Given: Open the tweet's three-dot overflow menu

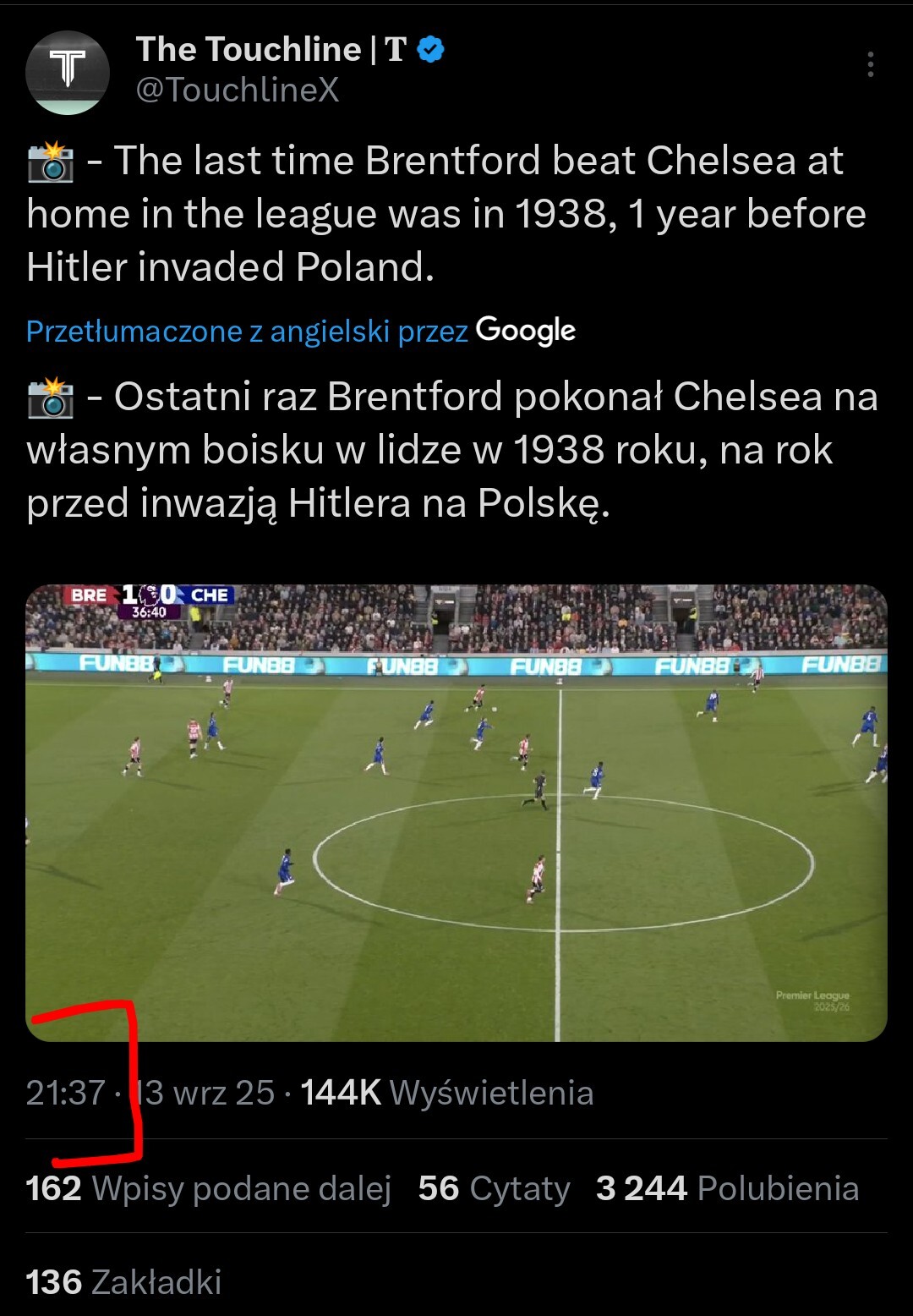Looking at the screenshot, I should 870,64.
